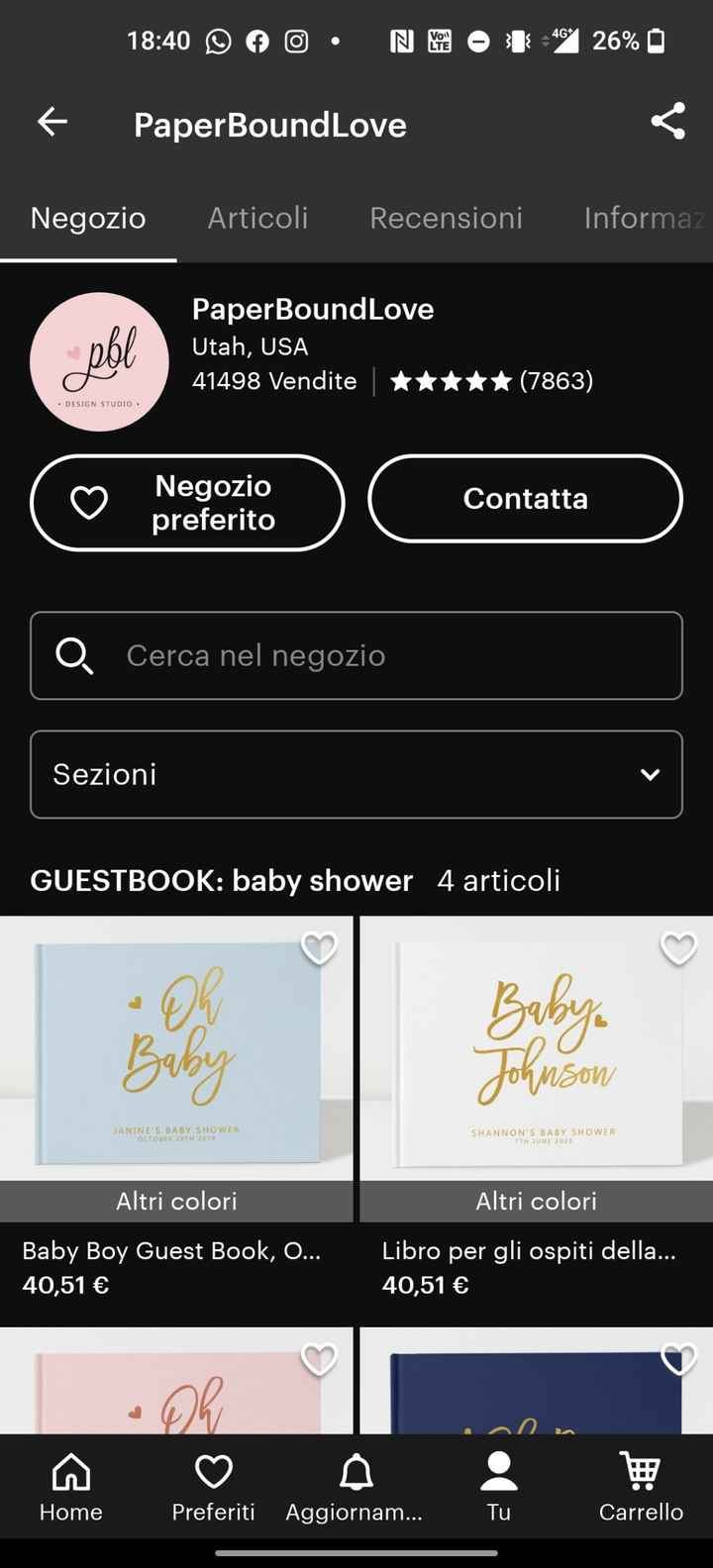The height and width of the screenshot is (1568, 713).
Task: Open the Recensioni tab
Action: coord(446,218)
